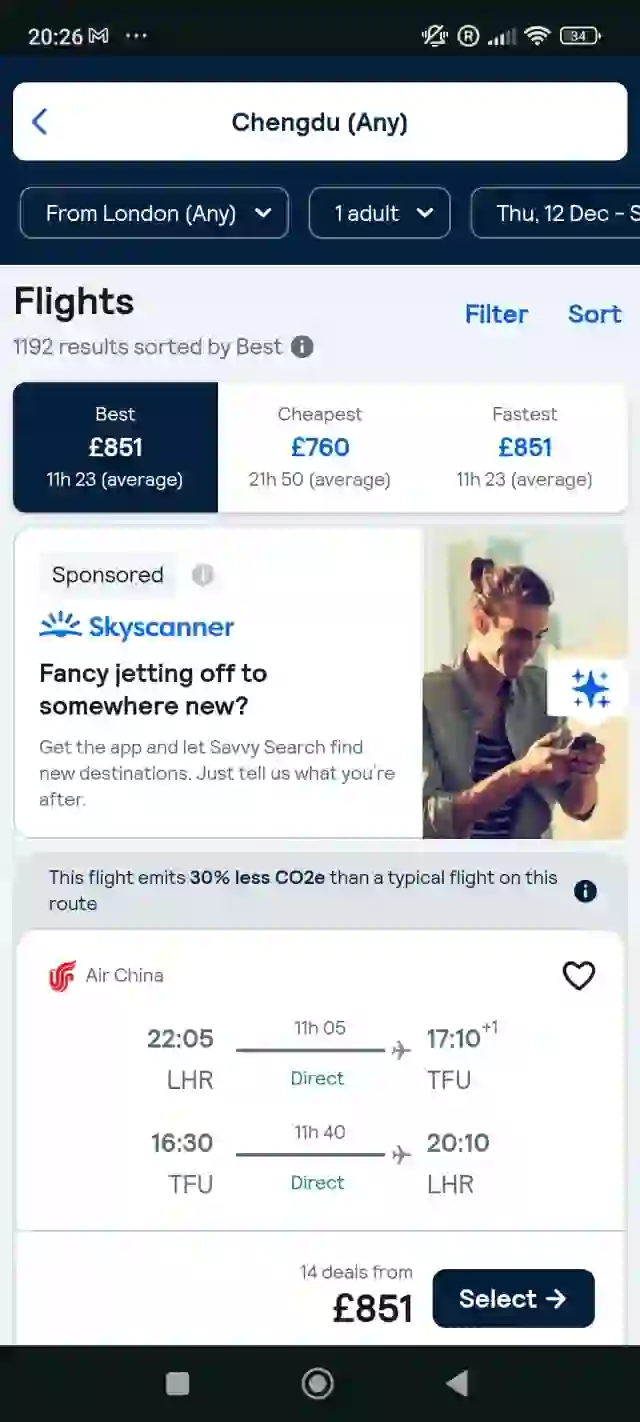
Task: View CO2e emissions info details
Action: (586, 891)
